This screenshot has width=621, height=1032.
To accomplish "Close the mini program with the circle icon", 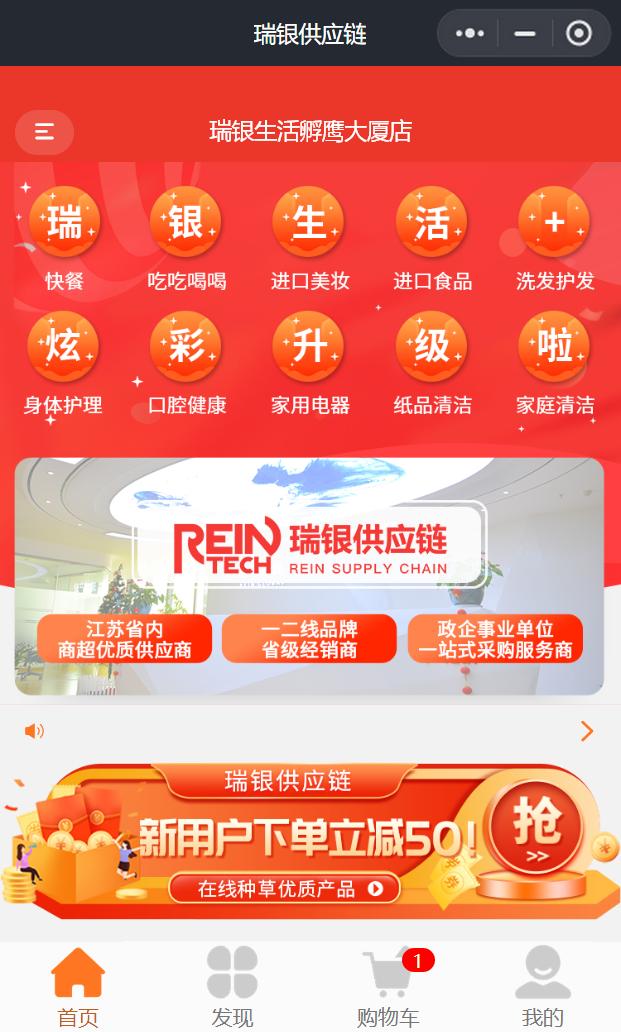I will (x=579, y=34).
